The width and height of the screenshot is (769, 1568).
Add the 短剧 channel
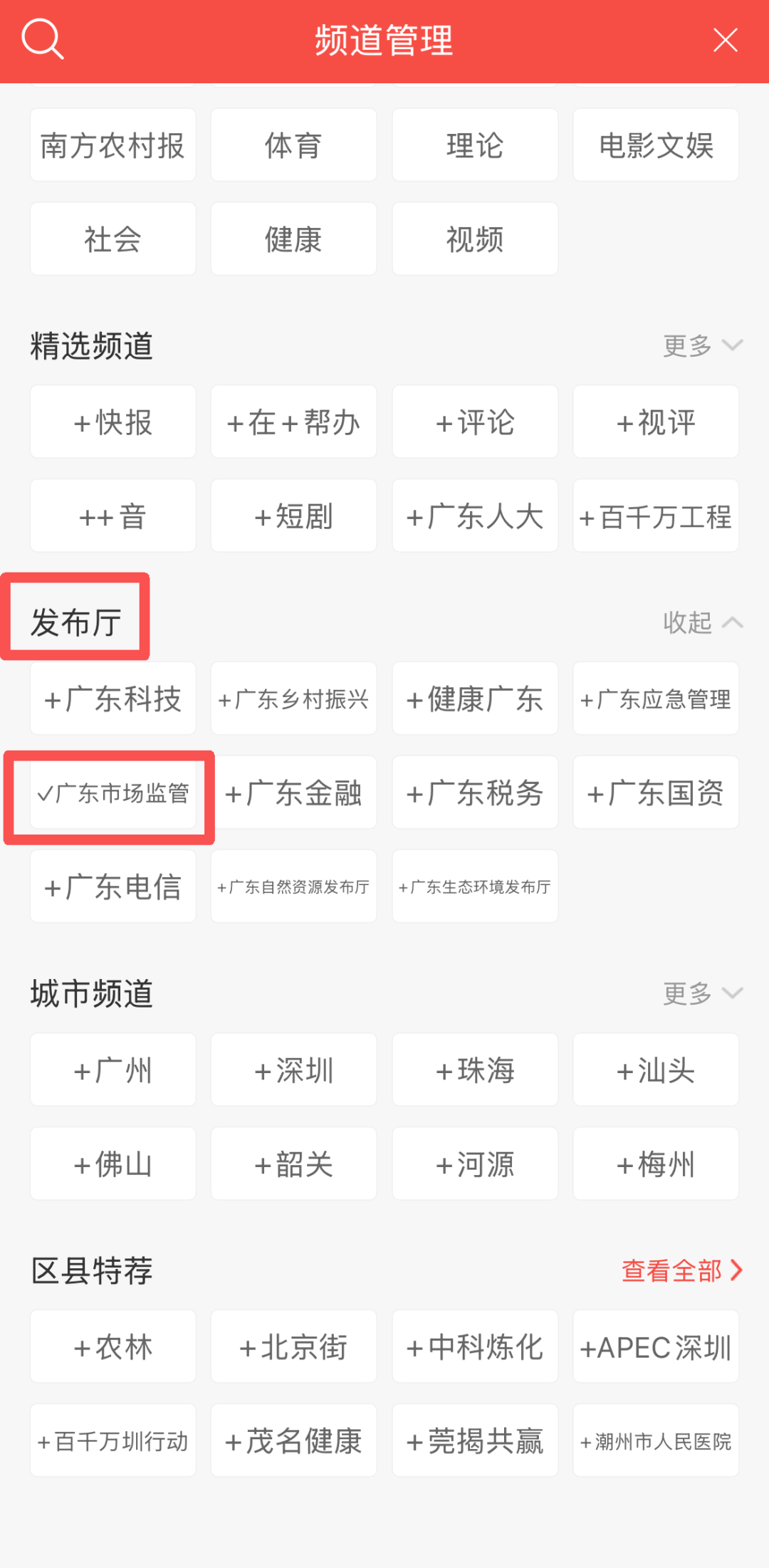click(x=293, y=516)
